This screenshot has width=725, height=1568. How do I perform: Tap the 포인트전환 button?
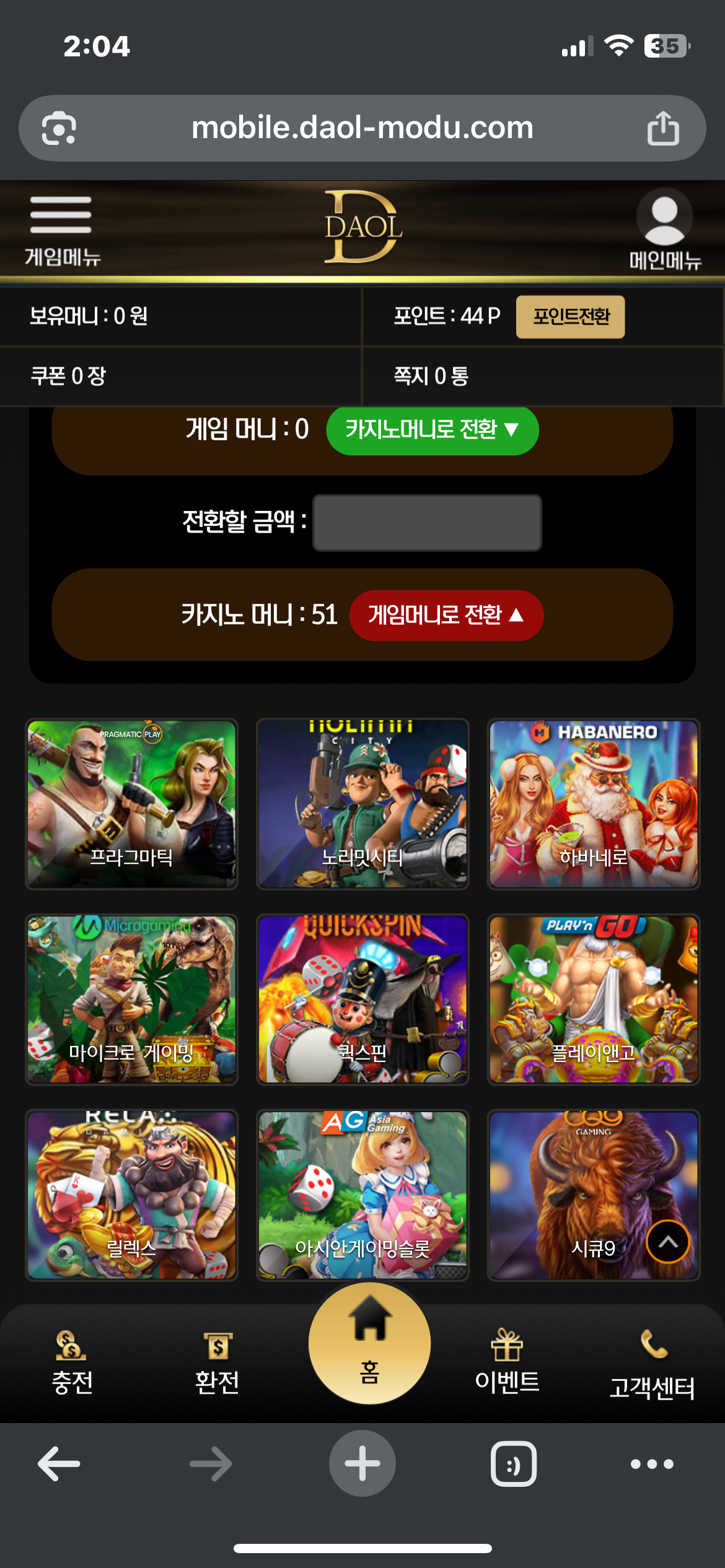point(570,316)
